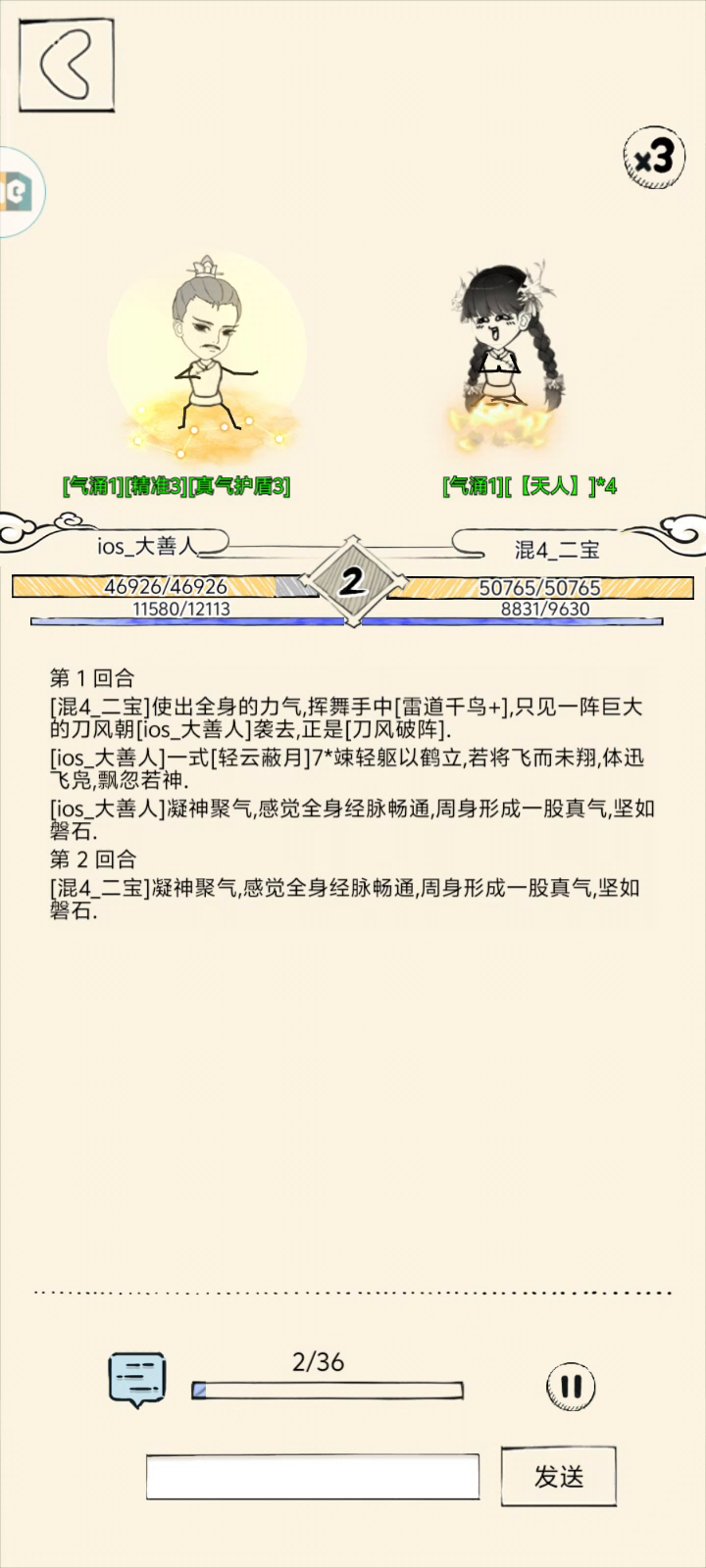
Task: Change the x3 battle speed
Action: [x=653, y=157]
